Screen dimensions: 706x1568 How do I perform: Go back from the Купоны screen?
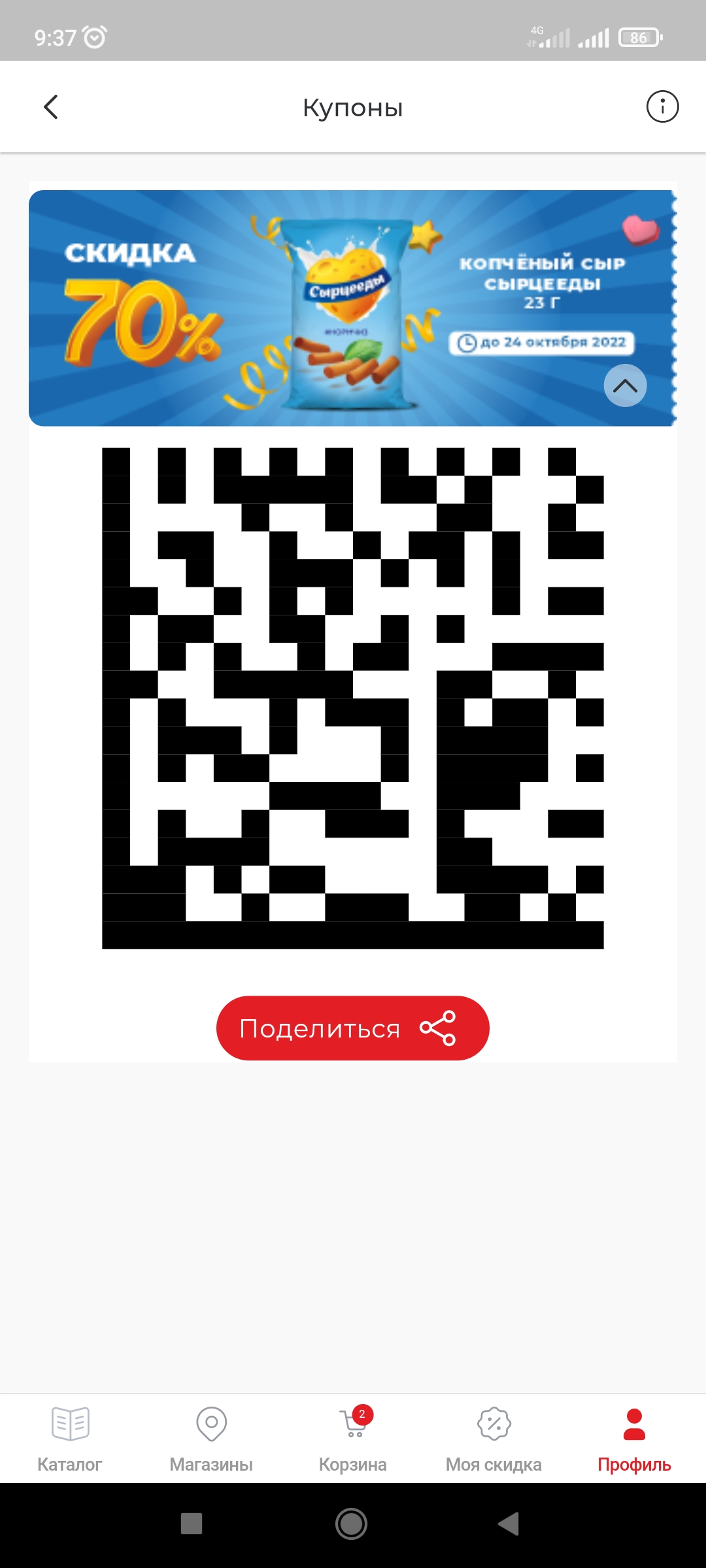point(51,107)
